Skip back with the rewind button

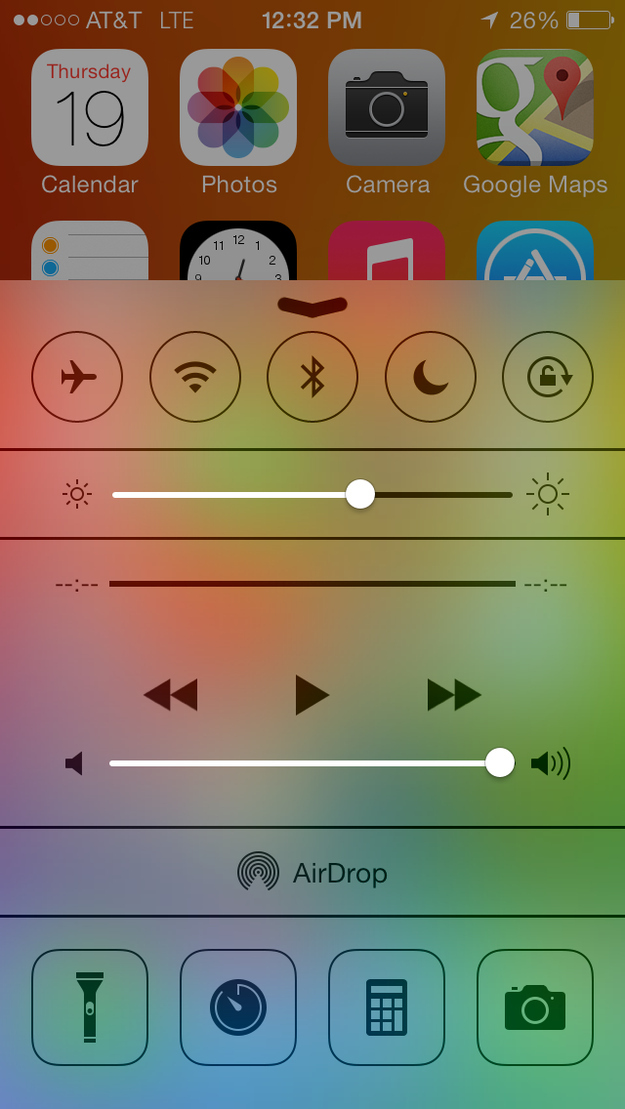[x=170, y=695]
